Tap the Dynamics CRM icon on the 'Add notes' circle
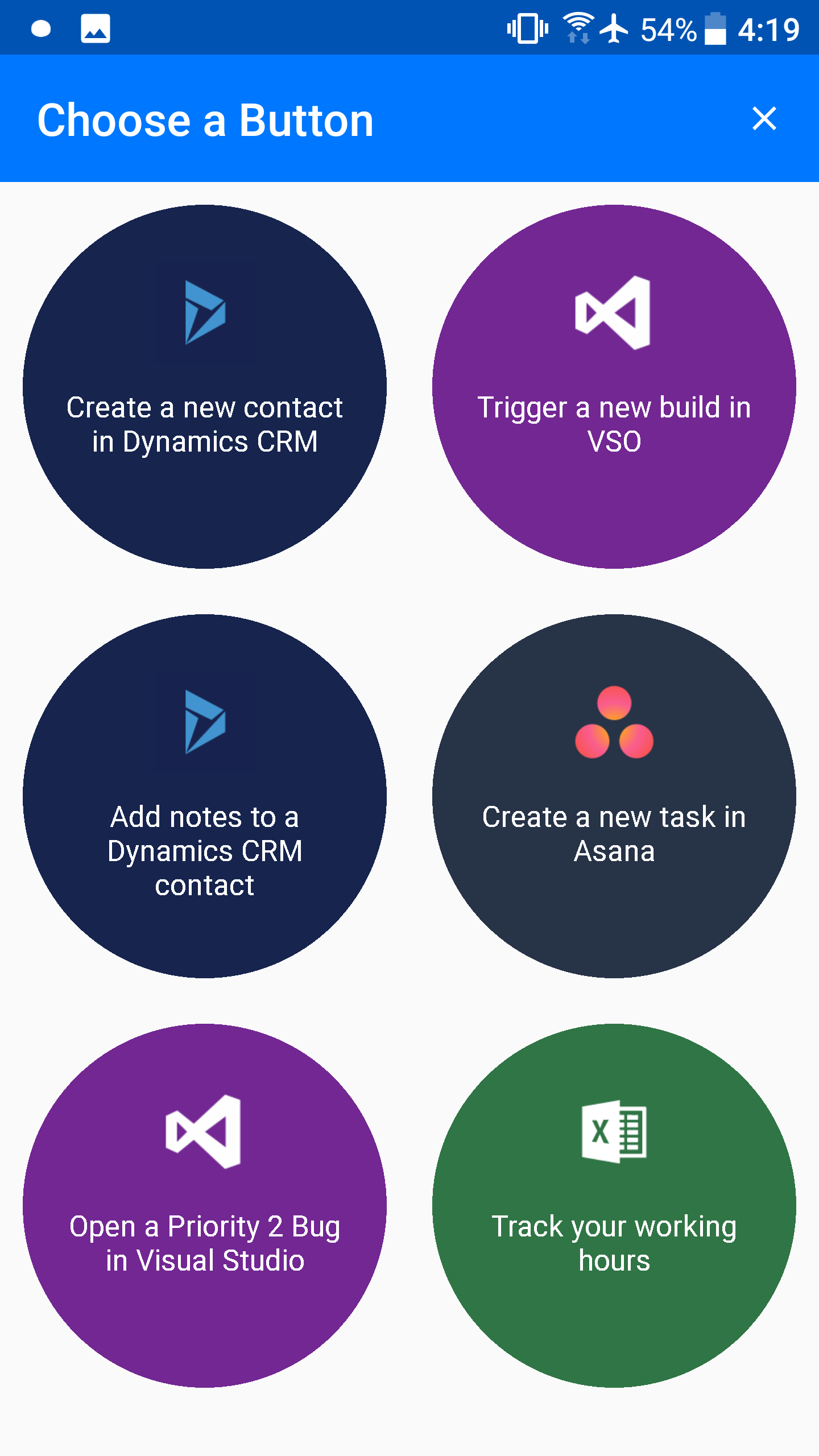This screenshot has height=1456, width=819. point(205,722)
